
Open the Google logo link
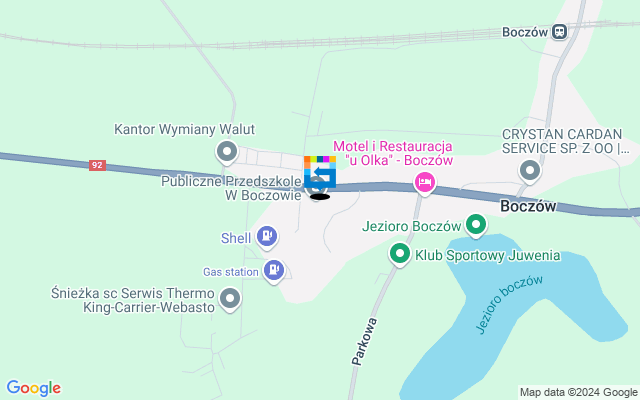33,388
